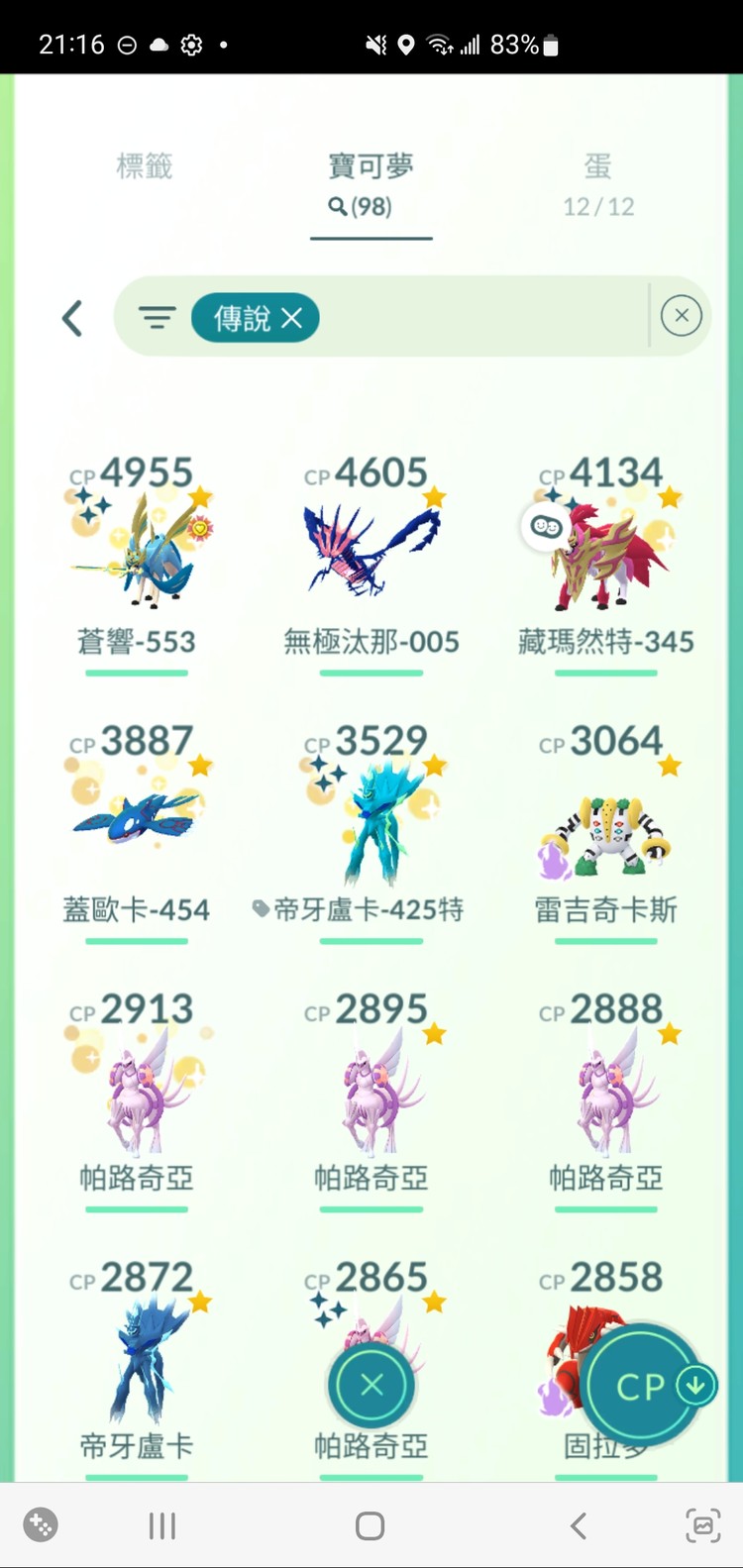Expand the green down-arrow next to CP

(x=695, y=1385)
